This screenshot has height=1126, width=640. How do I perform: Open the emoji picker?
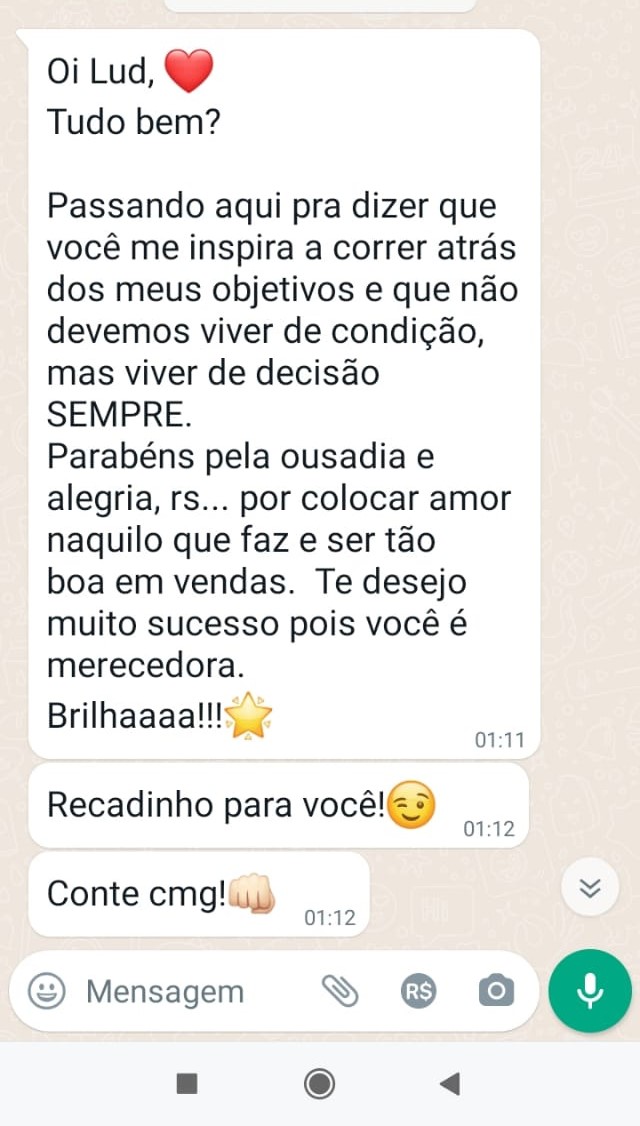46,991
